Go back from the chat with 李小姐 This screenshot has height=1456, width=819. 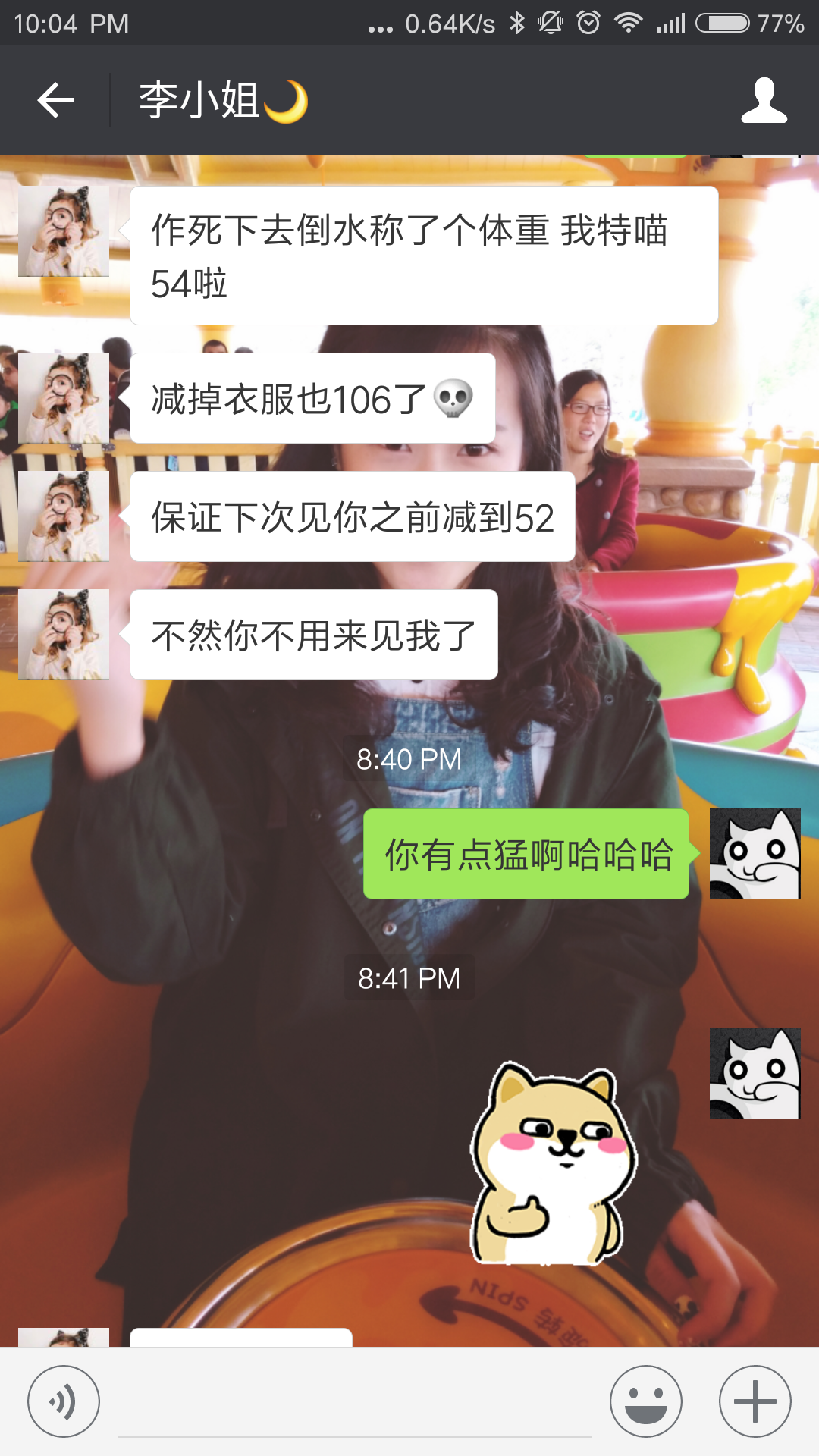(x=55, y=100)
